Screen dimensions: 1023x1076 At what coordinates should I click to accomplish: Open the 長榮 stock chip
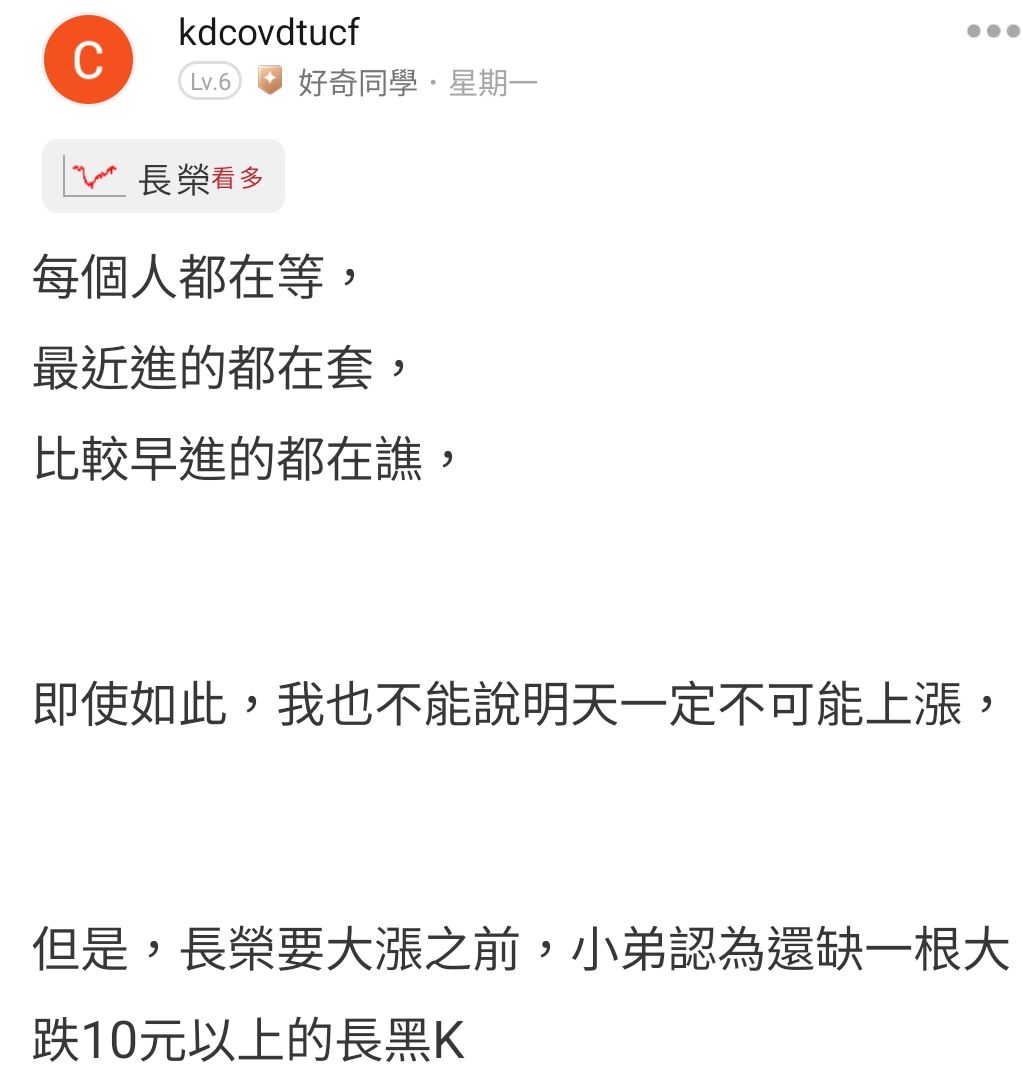coord(163,176)
